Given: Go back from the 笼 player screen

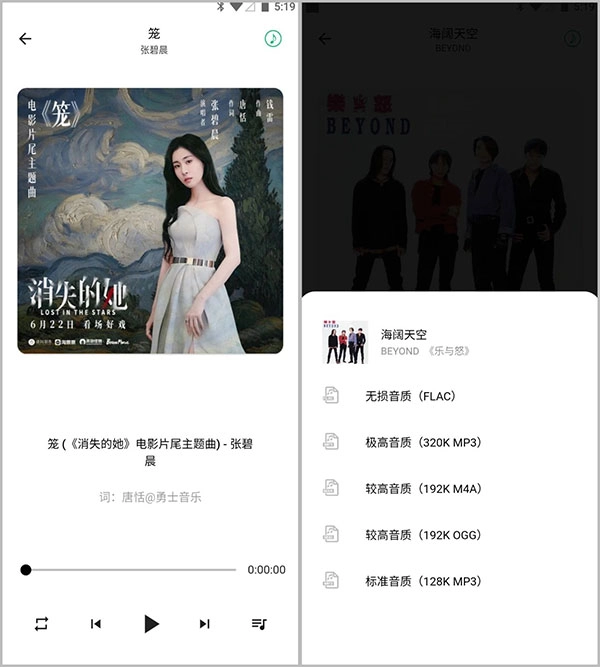Looking at the screenshot, I should [26, 39].
